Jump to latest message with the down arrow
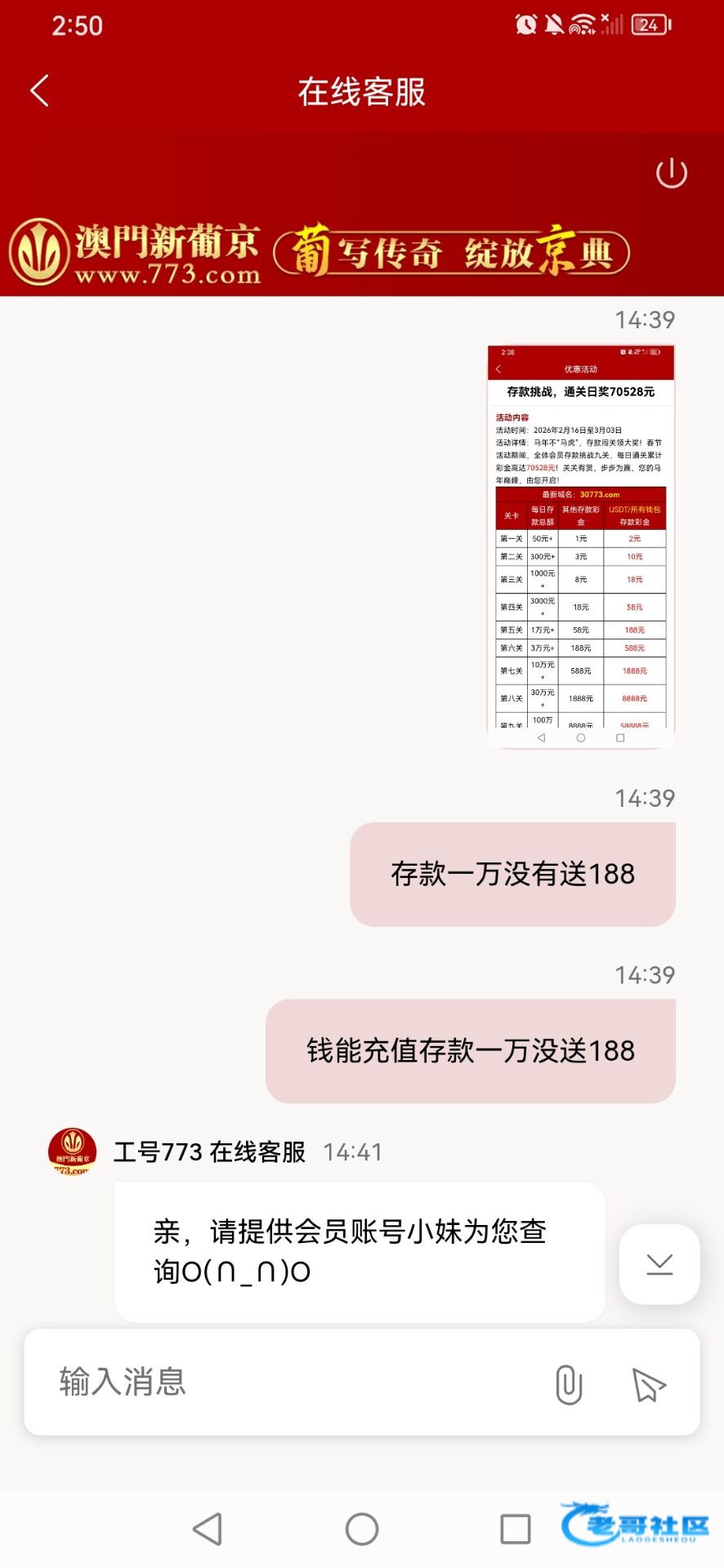The width and height of the screenshot is (724, 1568). 659,1264
